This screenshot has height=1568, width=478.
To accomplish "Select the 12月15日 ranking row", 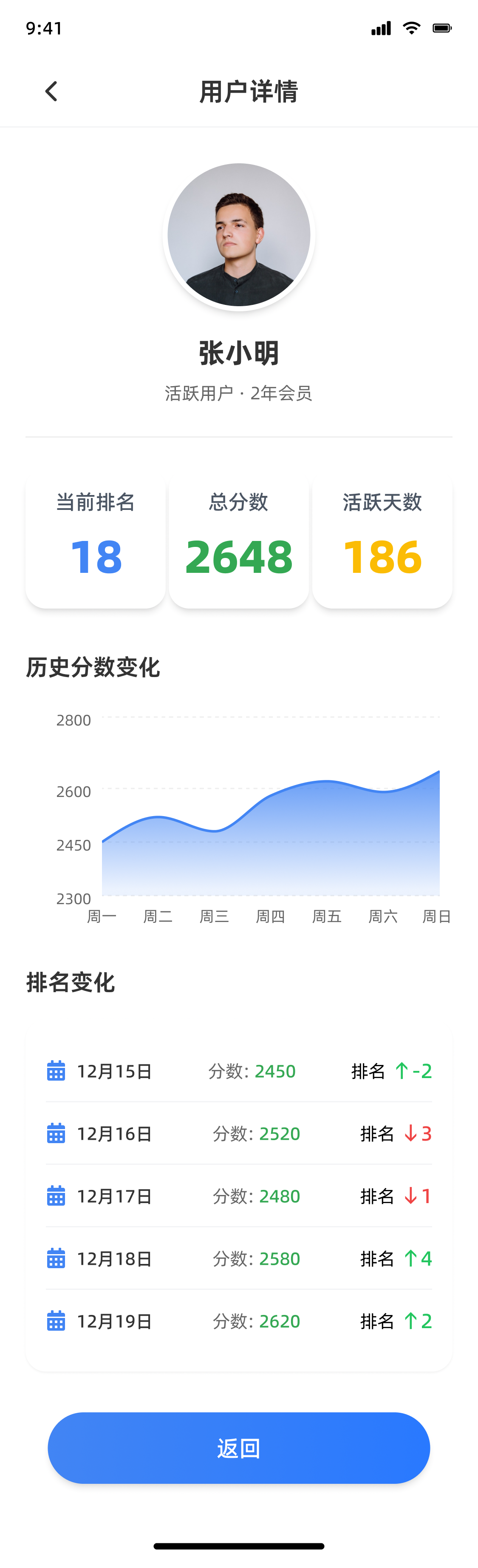I will pos(239,1071).
